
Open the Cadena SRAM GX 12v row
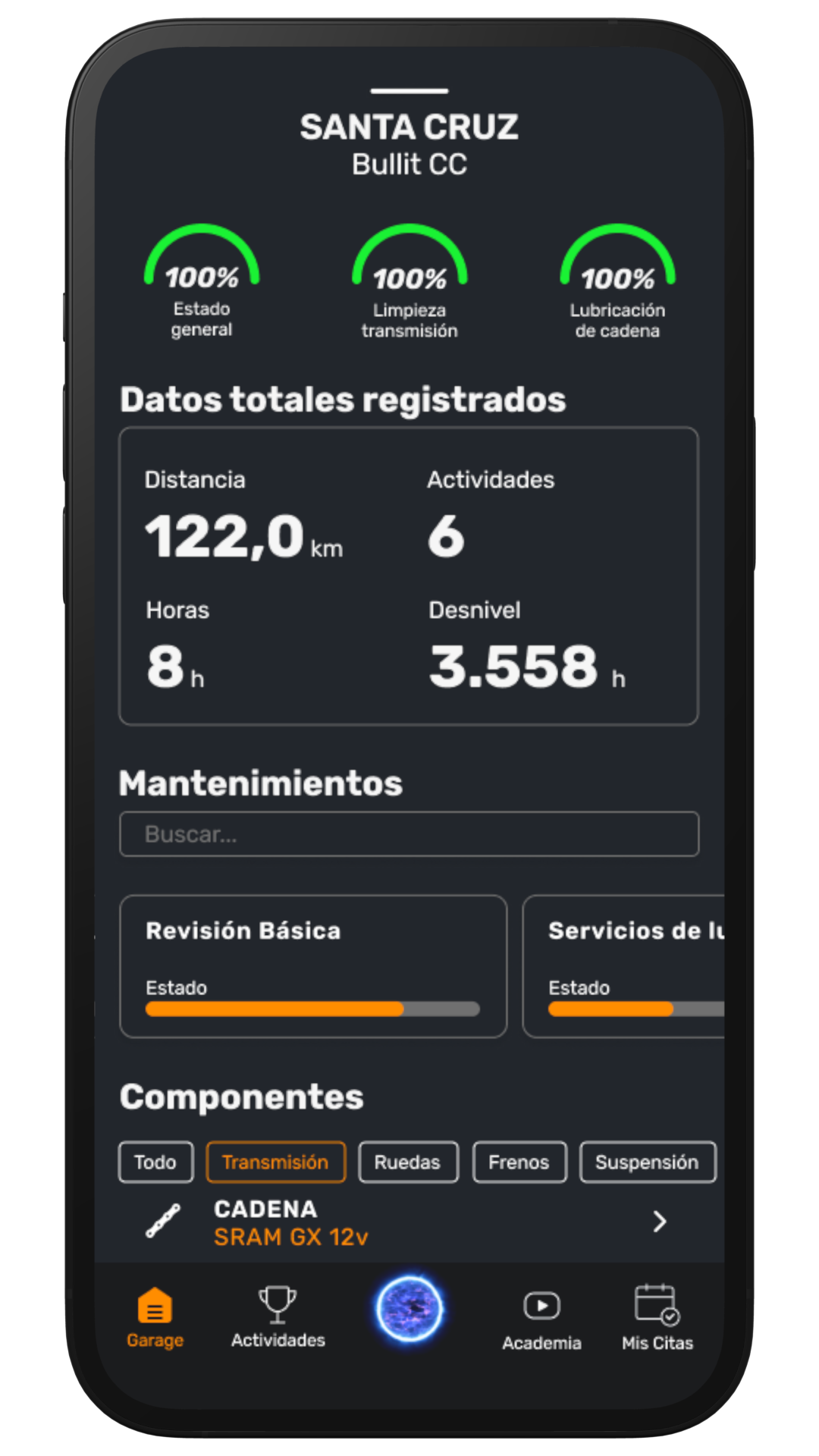point(409,1222)
